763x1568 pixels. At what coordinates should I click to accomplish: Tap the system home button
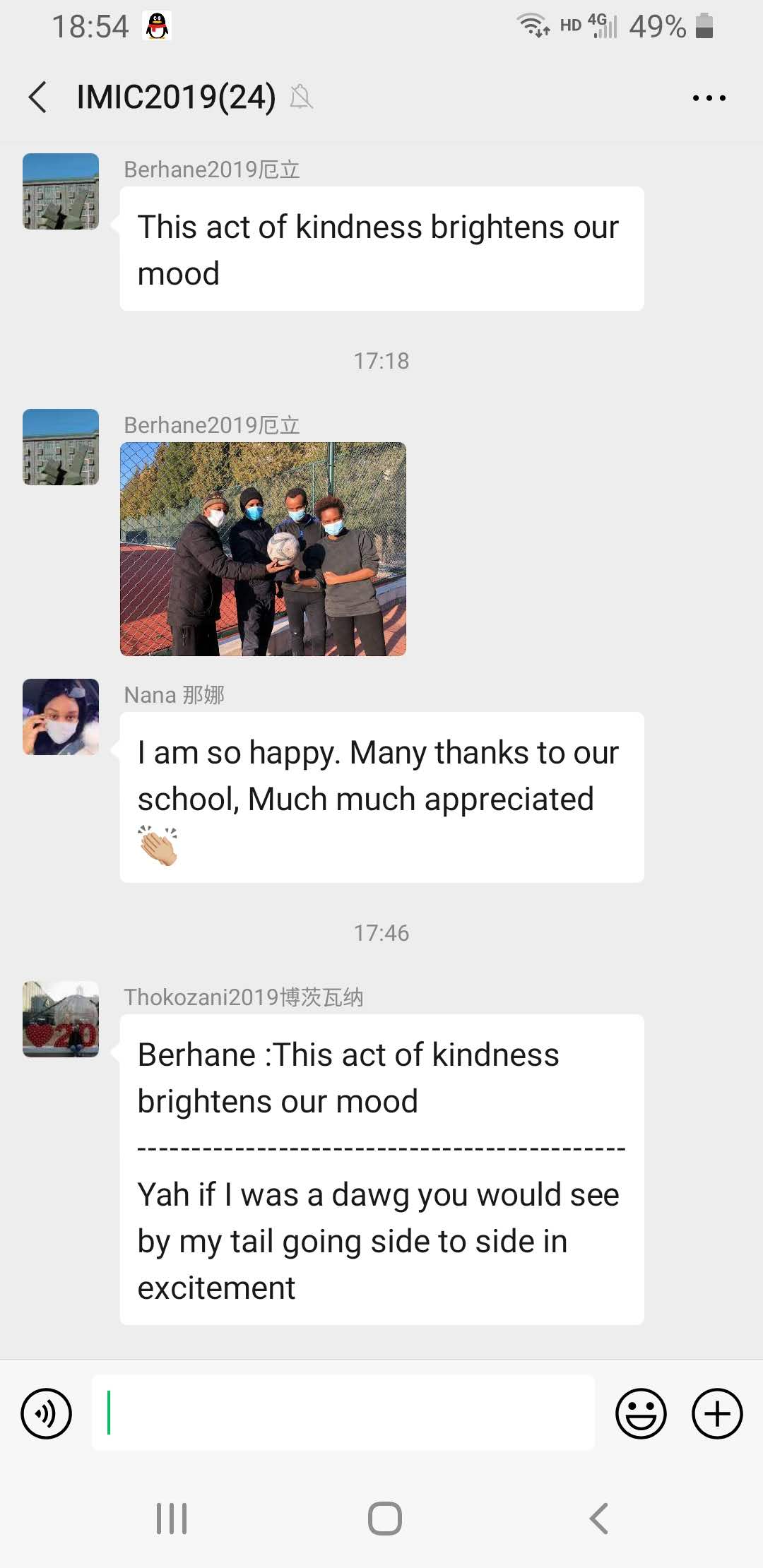pyautogui.click(x=384, y=1518)
